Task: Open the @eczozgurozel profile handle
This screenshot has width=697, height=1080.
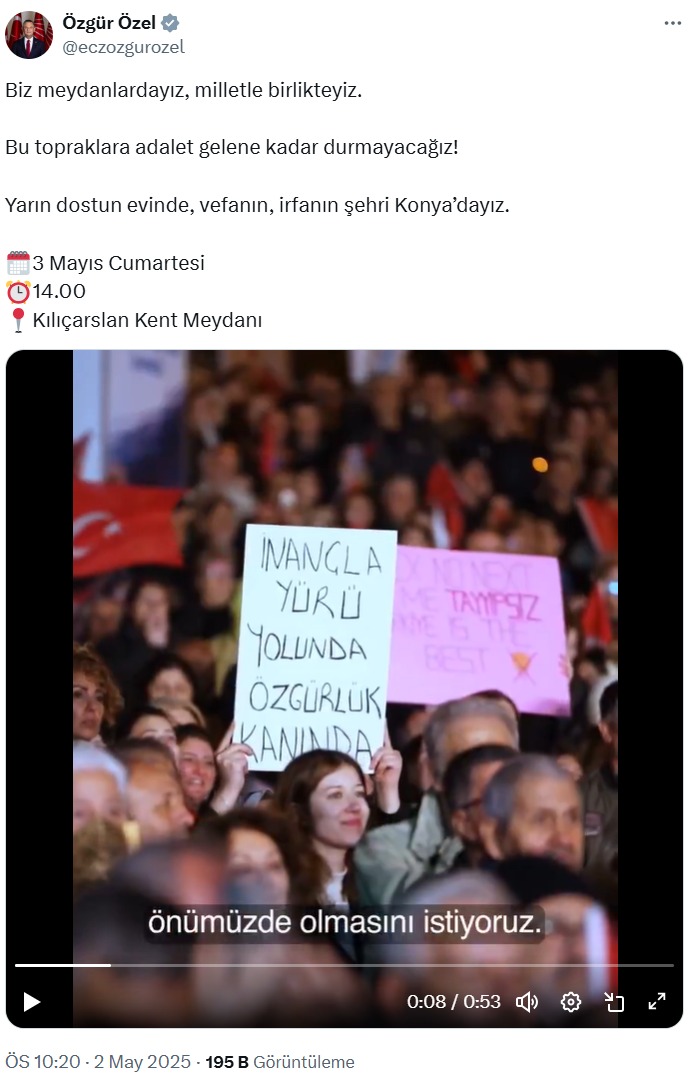Action: [125, 47]
